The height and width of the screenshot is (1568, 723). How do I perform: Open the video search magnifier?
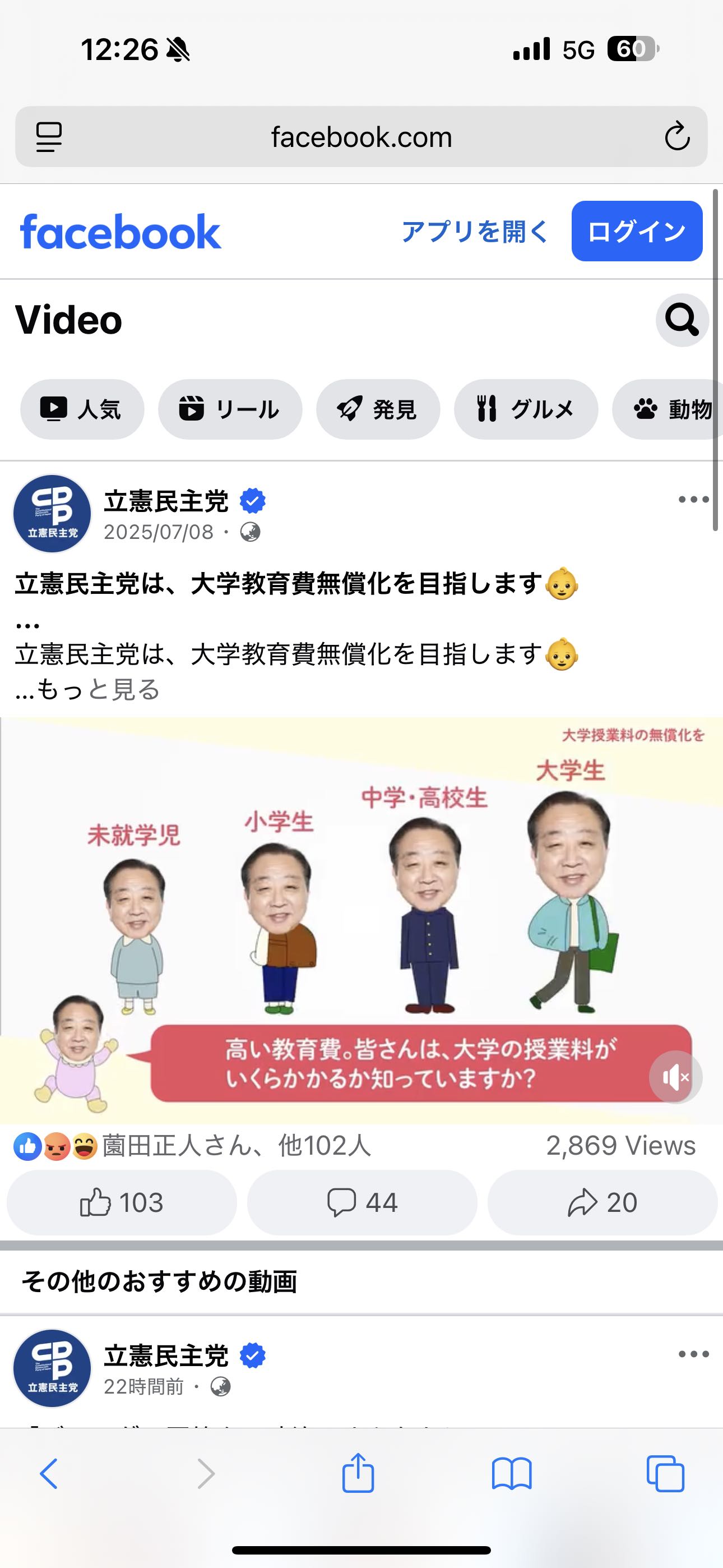point(682,320)
